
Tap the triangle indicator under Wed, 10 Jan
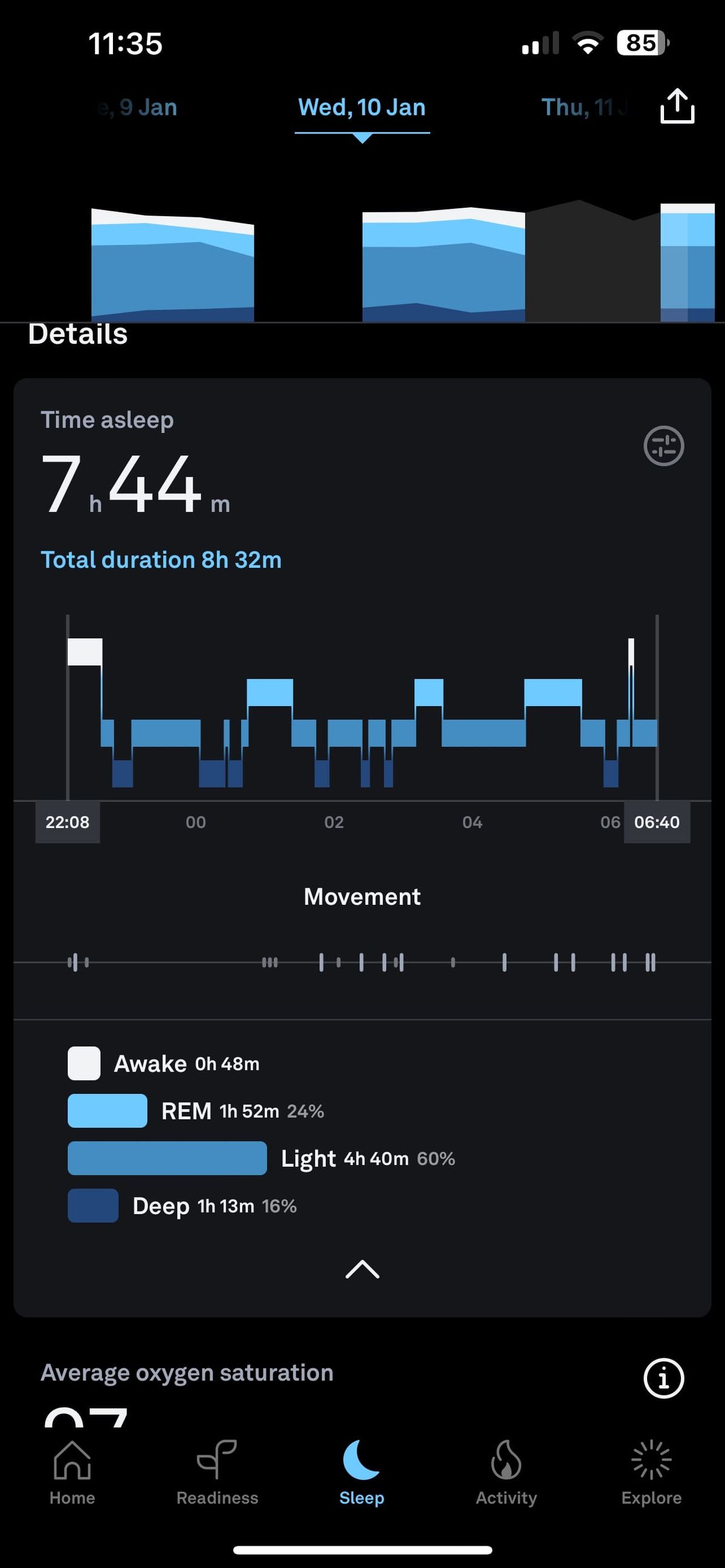pyautogui.click(x=361, y=139)
